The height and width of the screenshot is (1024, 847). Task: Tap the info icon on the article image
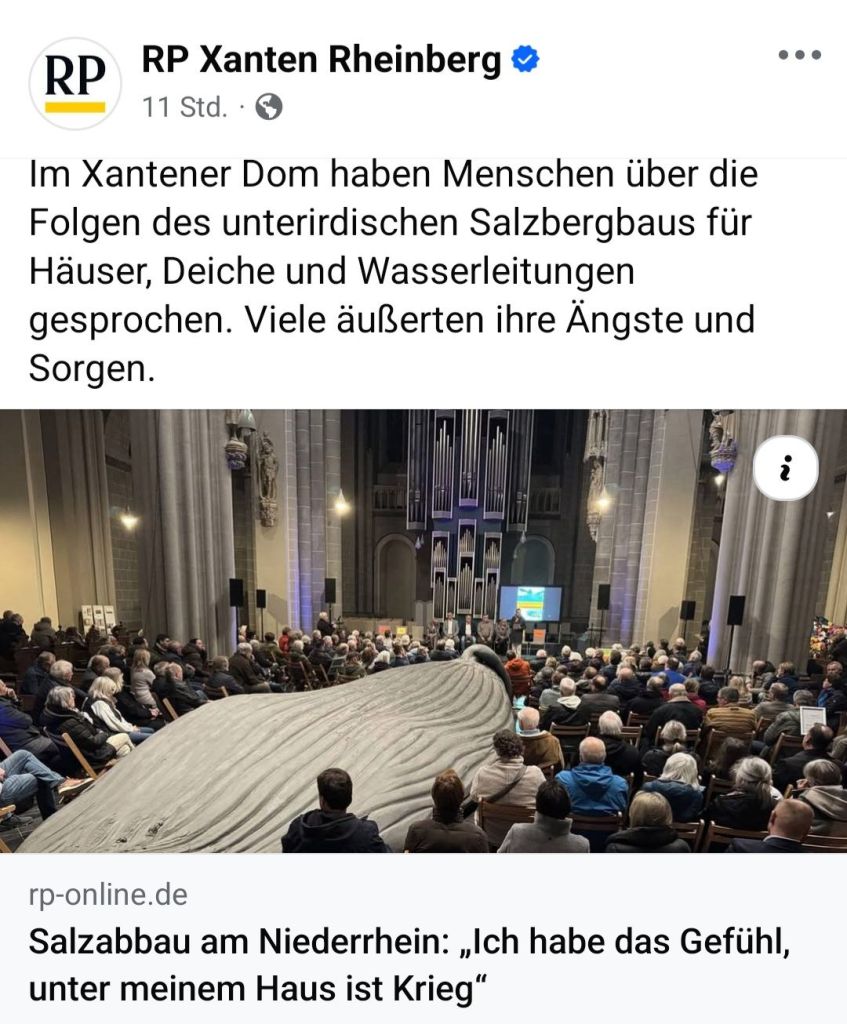pyautogui.click(x=785, y=469)
